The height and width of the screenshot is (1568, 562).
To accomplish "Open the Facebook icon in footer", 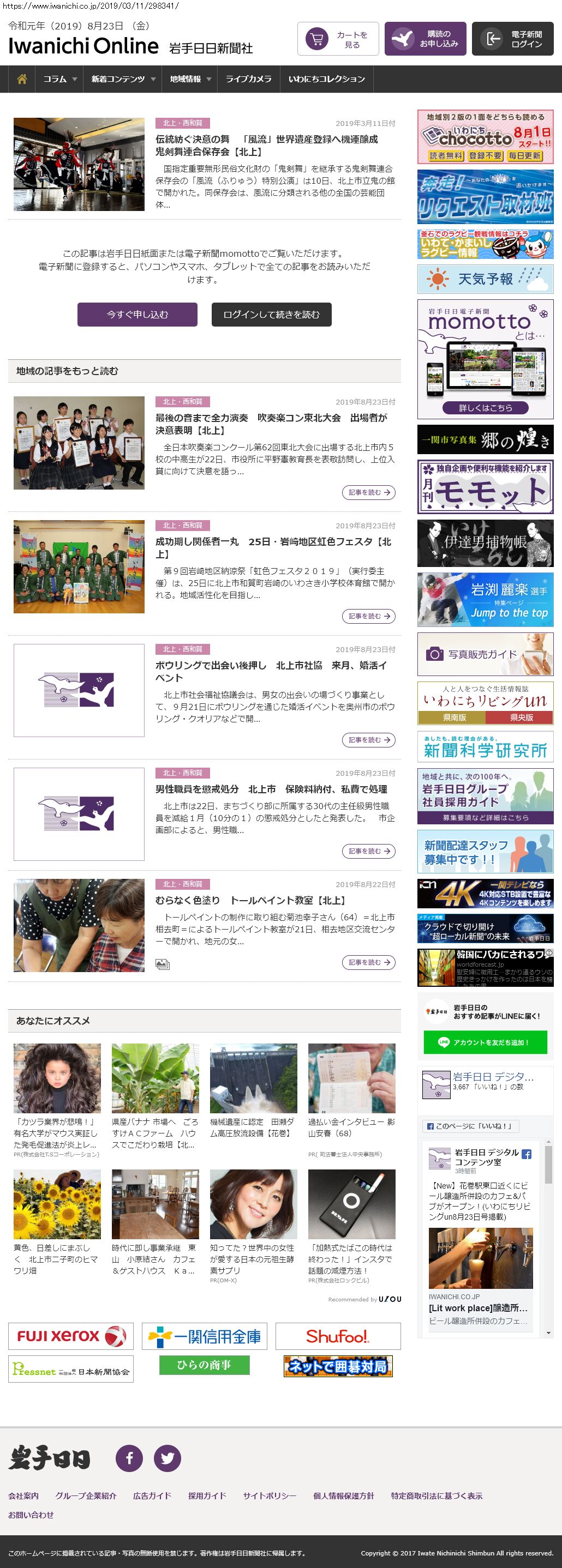I will point(129,1458).
